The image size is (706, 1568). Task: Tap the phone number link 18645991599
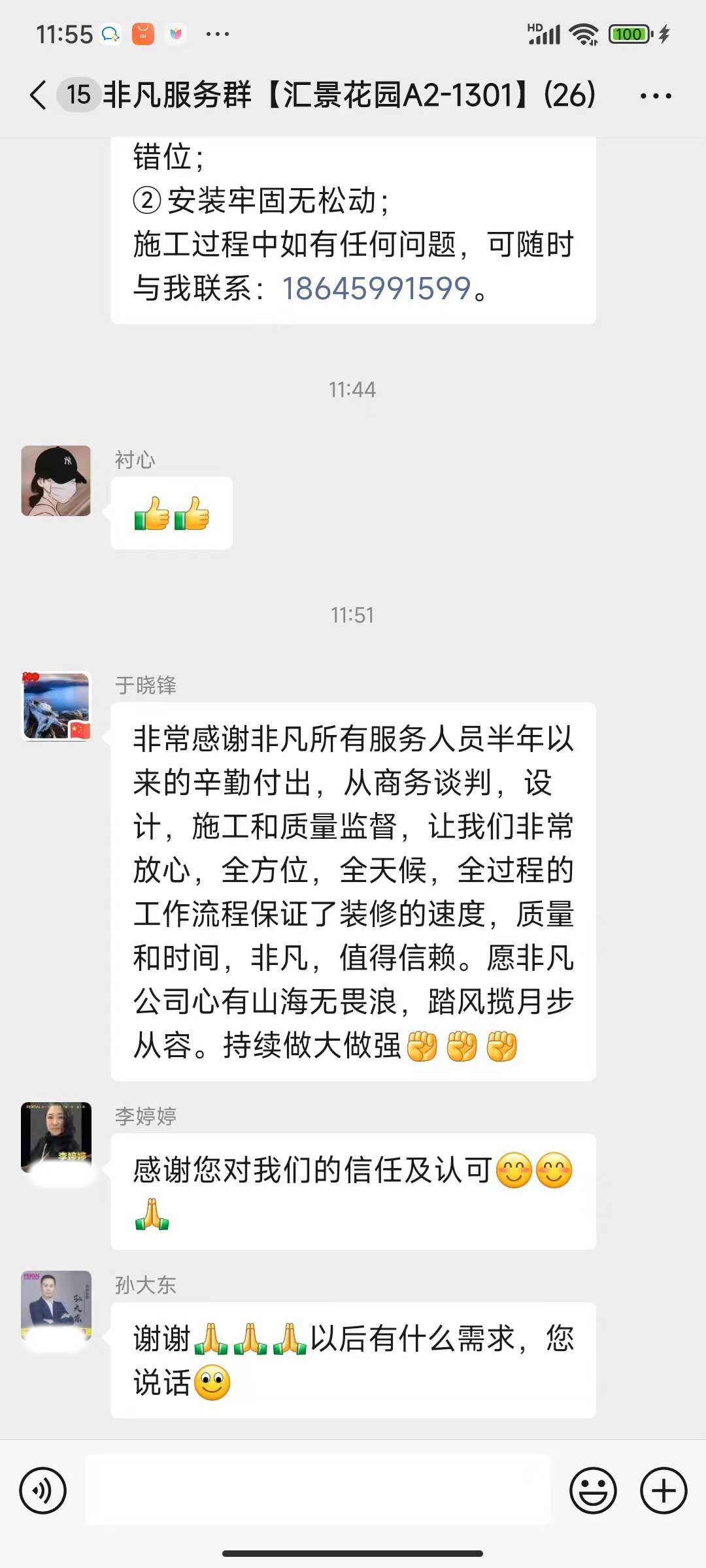tap(376, 288)
